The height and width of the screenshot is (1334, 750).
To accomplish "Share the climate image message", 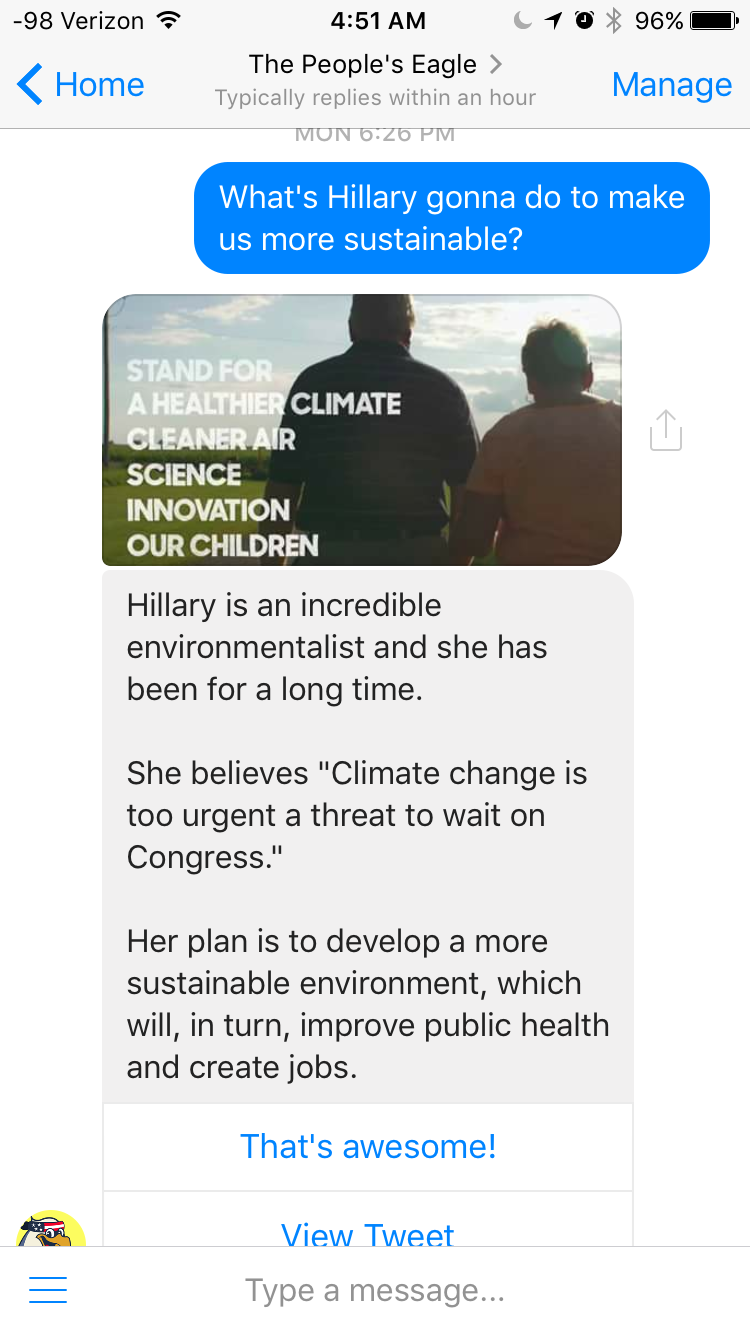I will (665, 430).
